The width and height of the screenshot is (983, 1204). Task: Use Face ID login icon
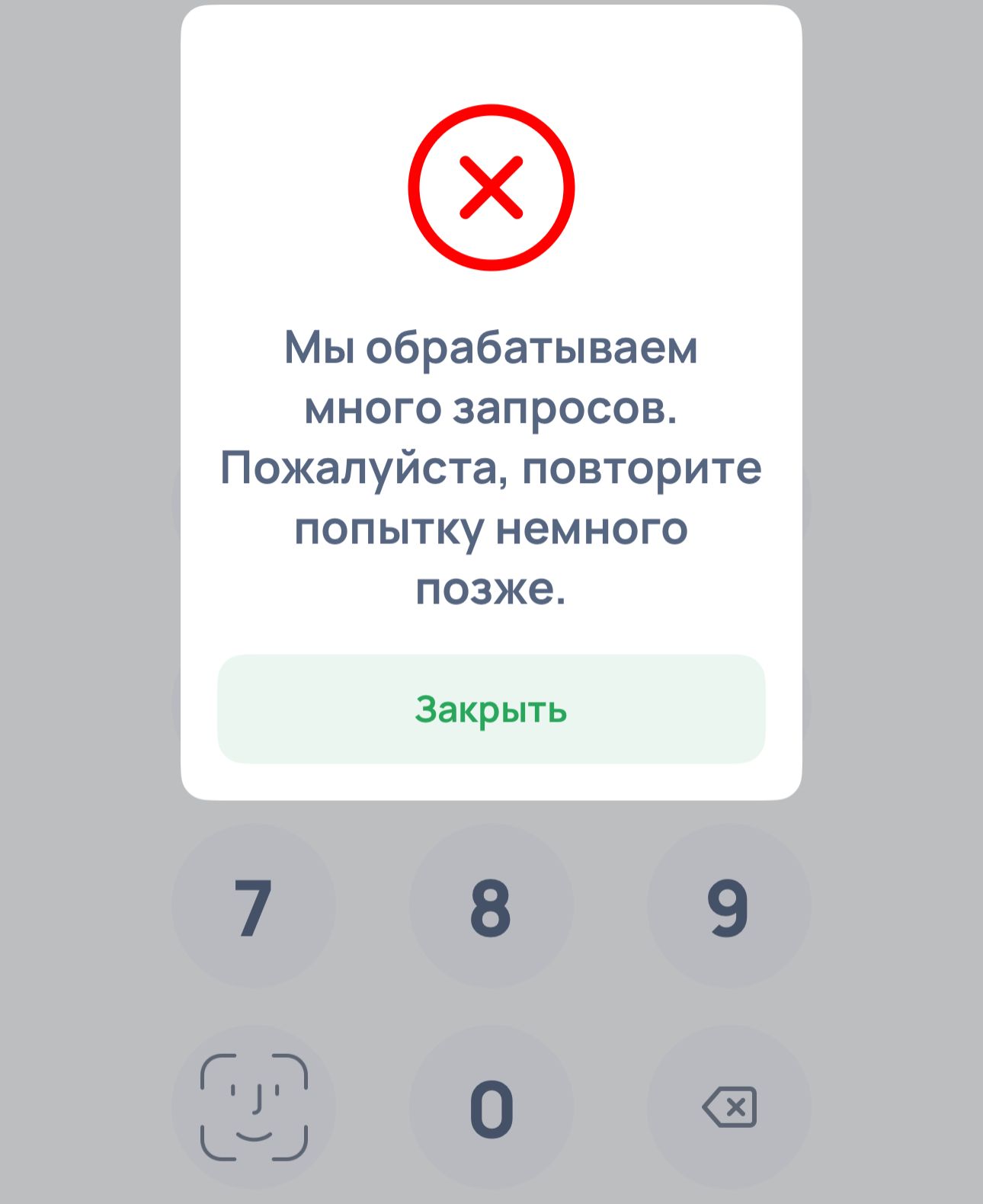pyautogui.click(x=254, y=1107)
